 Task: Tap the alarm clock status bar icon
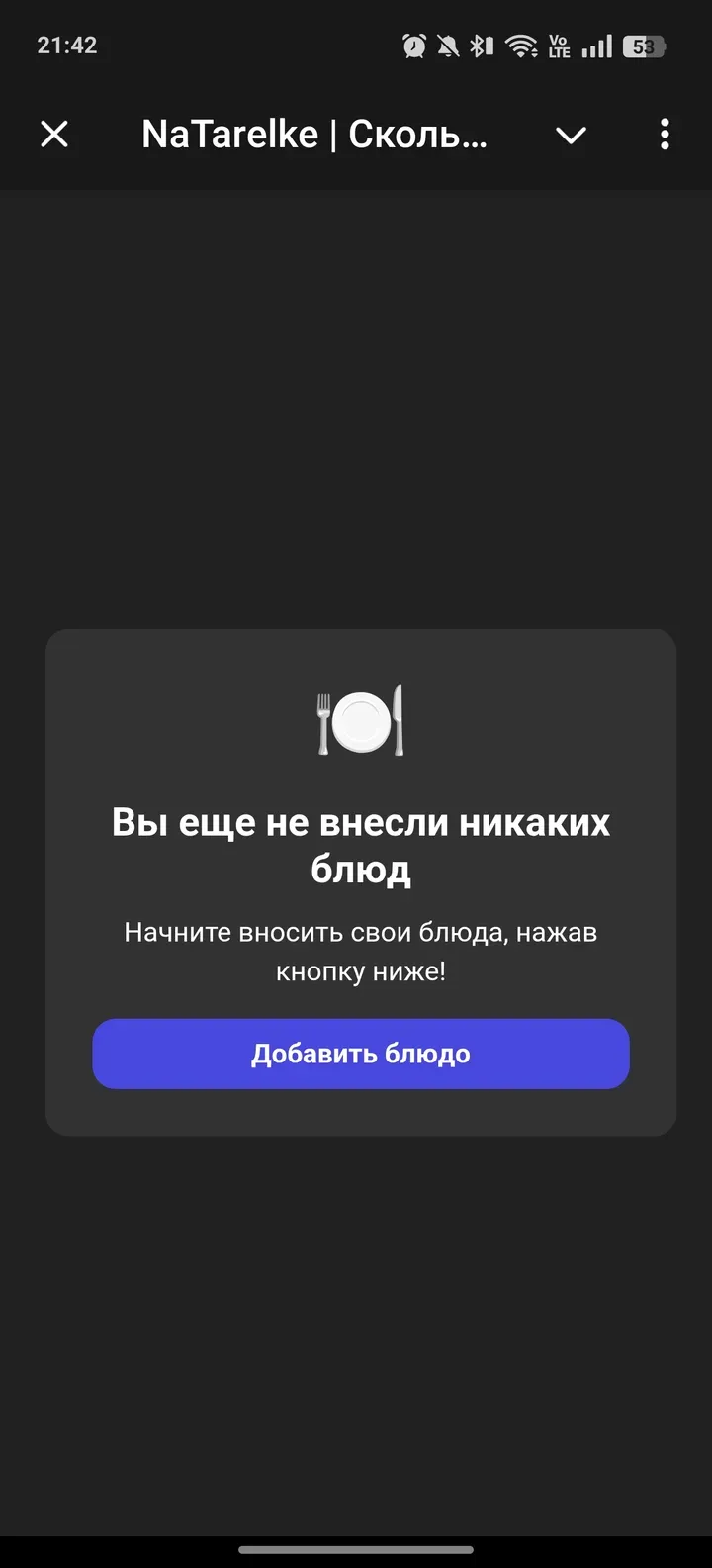click(x=414, y=46)
